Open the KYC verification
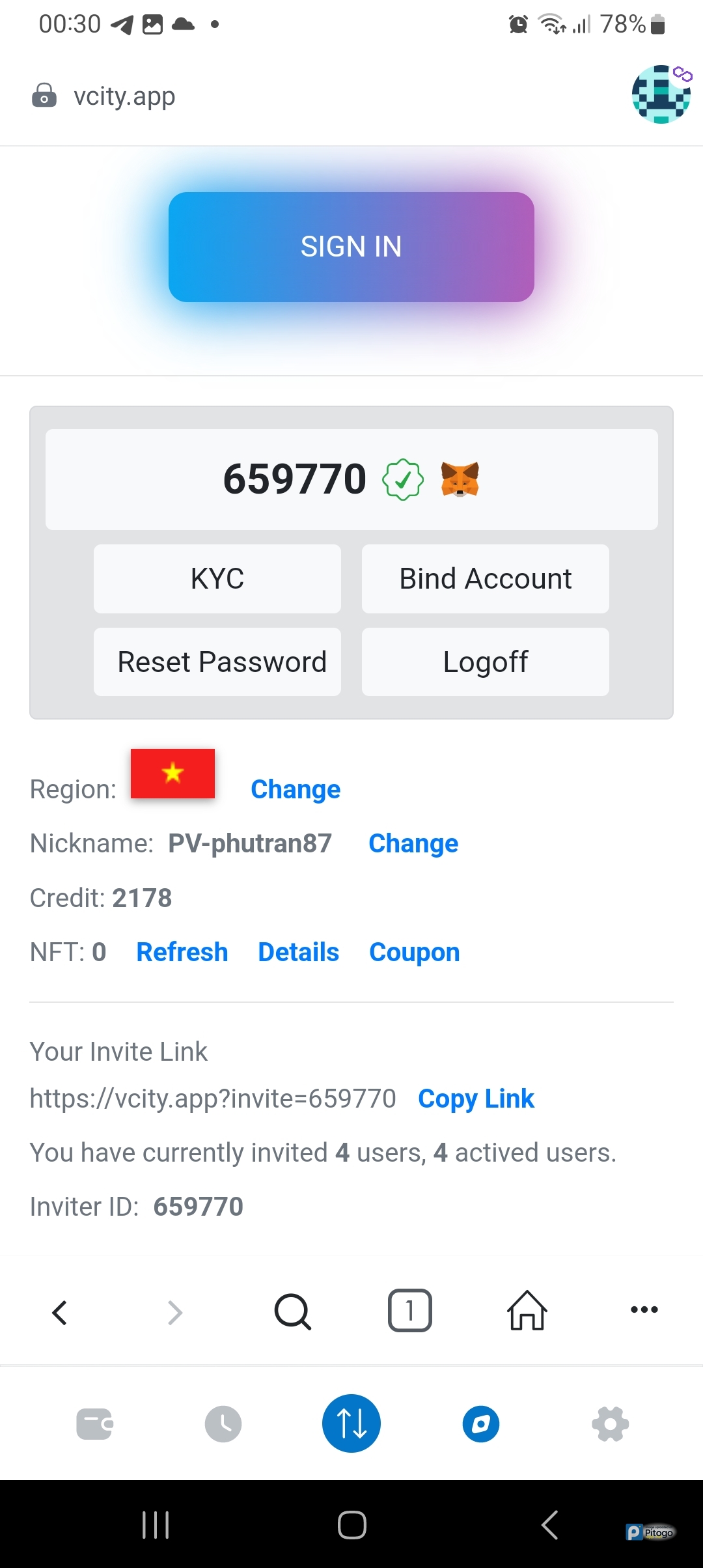Image resolution: width=703 pixels, height=1568 pixels. 217,579
